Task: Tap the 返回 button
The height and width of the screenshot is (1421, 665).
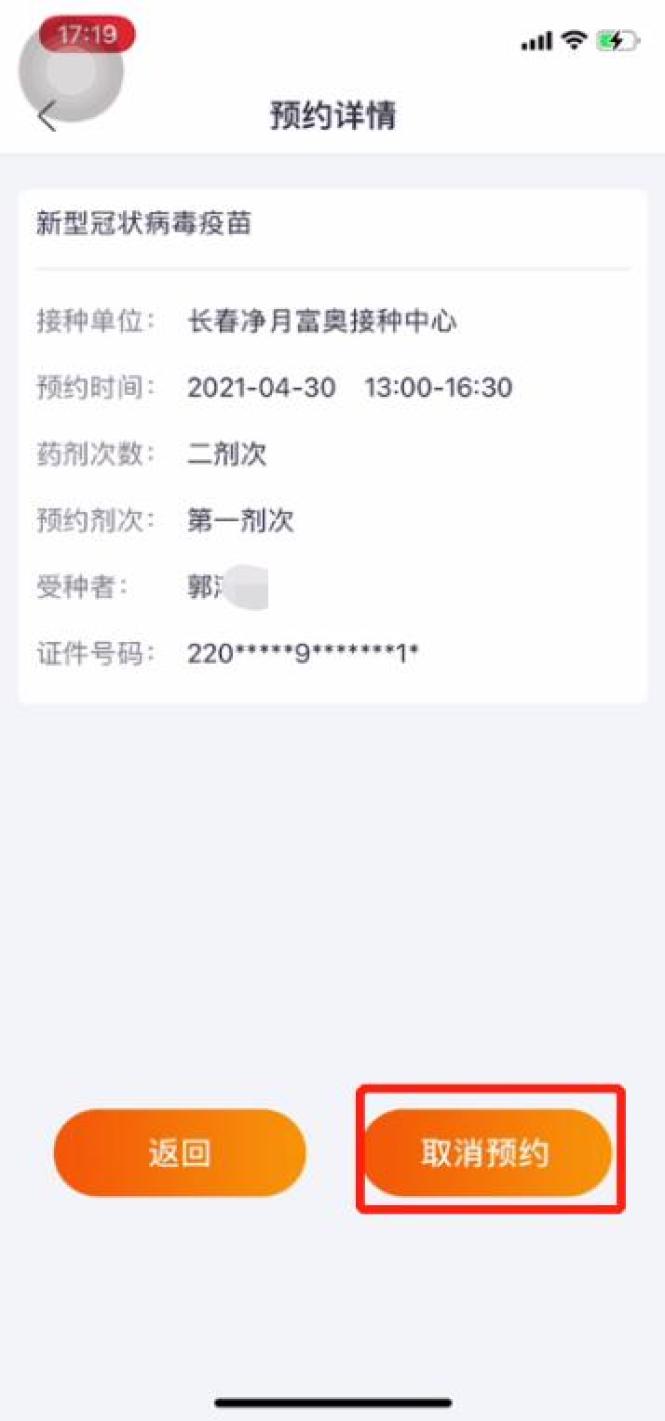Action: (180, 1153)
